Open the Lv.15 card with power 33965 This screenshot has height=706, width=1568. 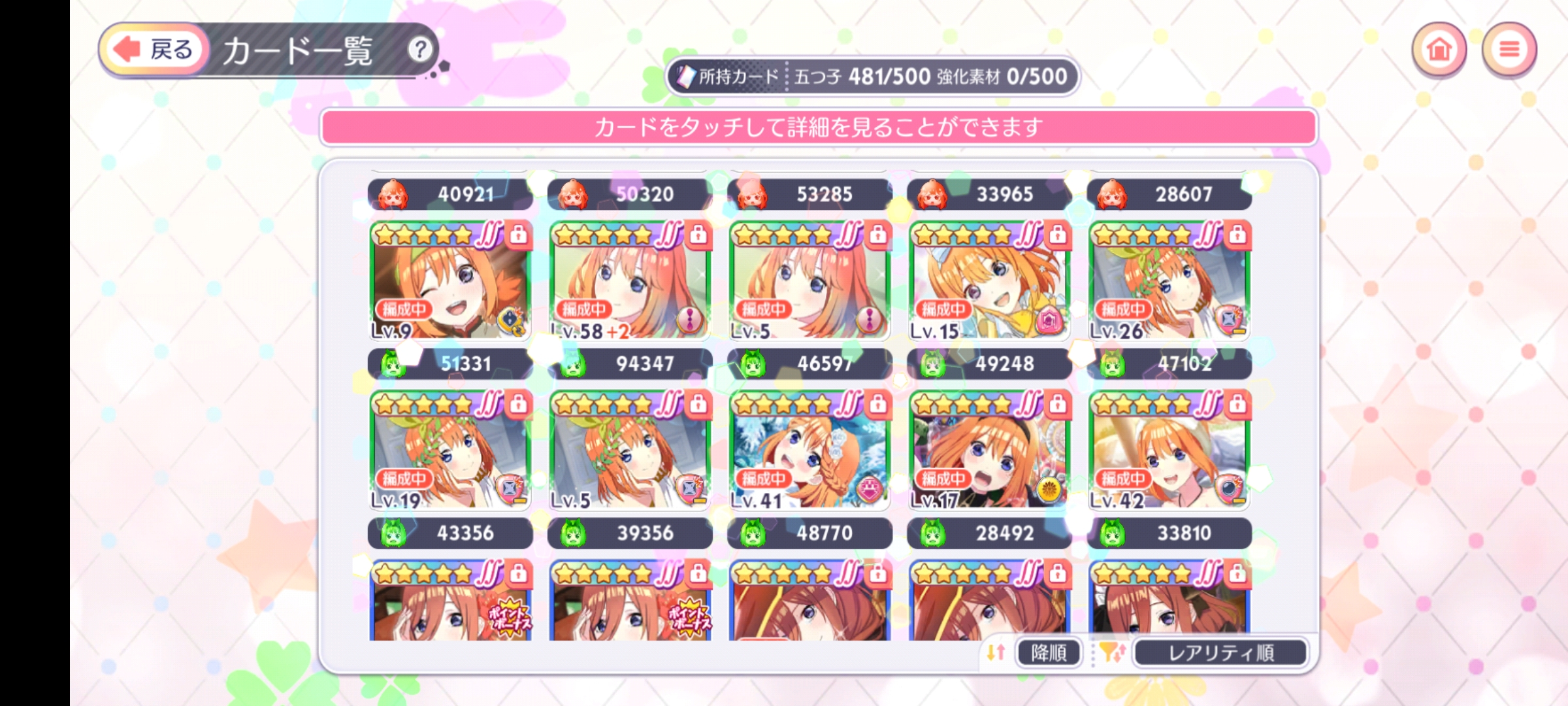click(989, 281)
